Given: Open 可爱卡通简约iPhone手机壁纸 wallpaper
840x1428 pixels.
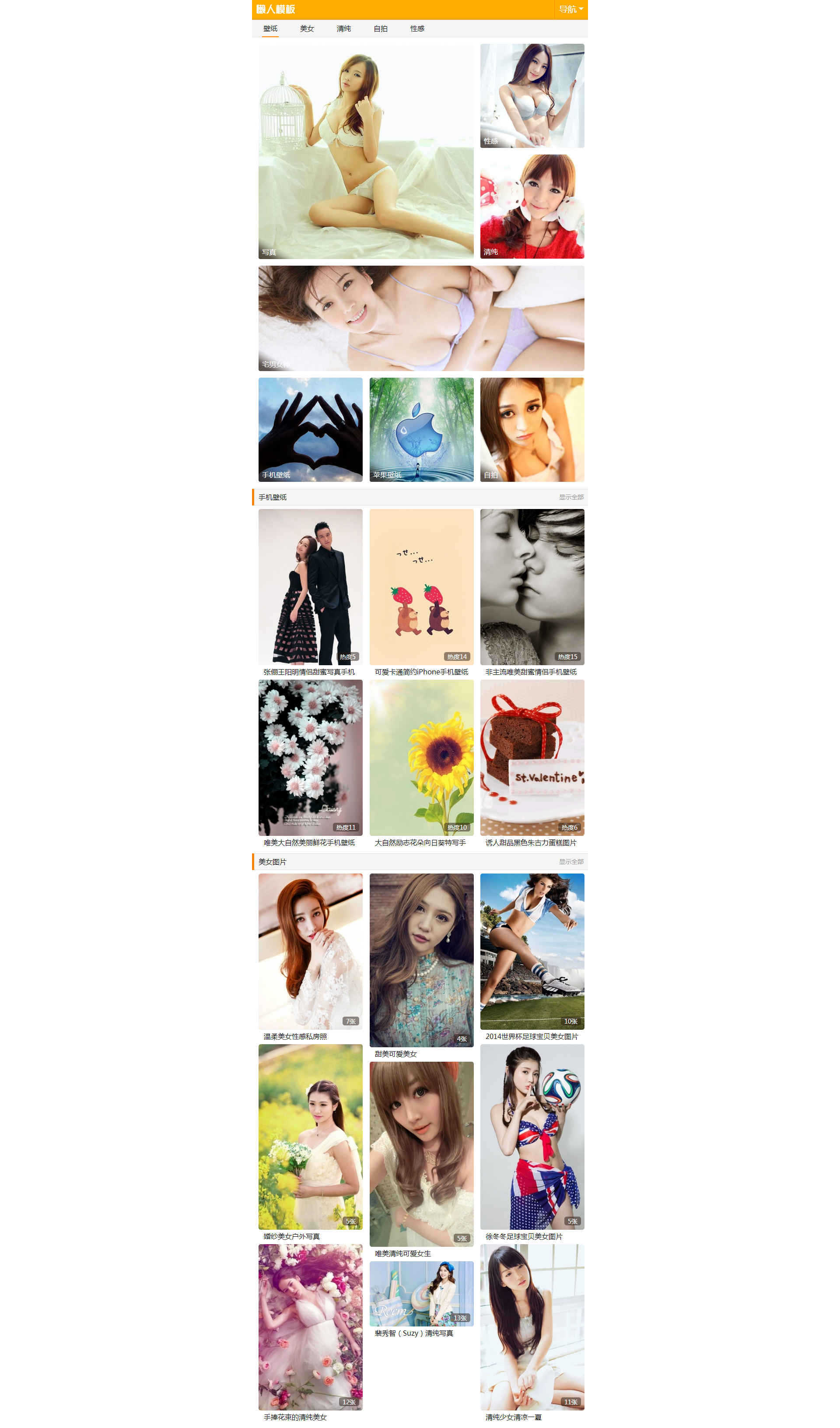Looking at the screenshot, I should click(421, 586).
